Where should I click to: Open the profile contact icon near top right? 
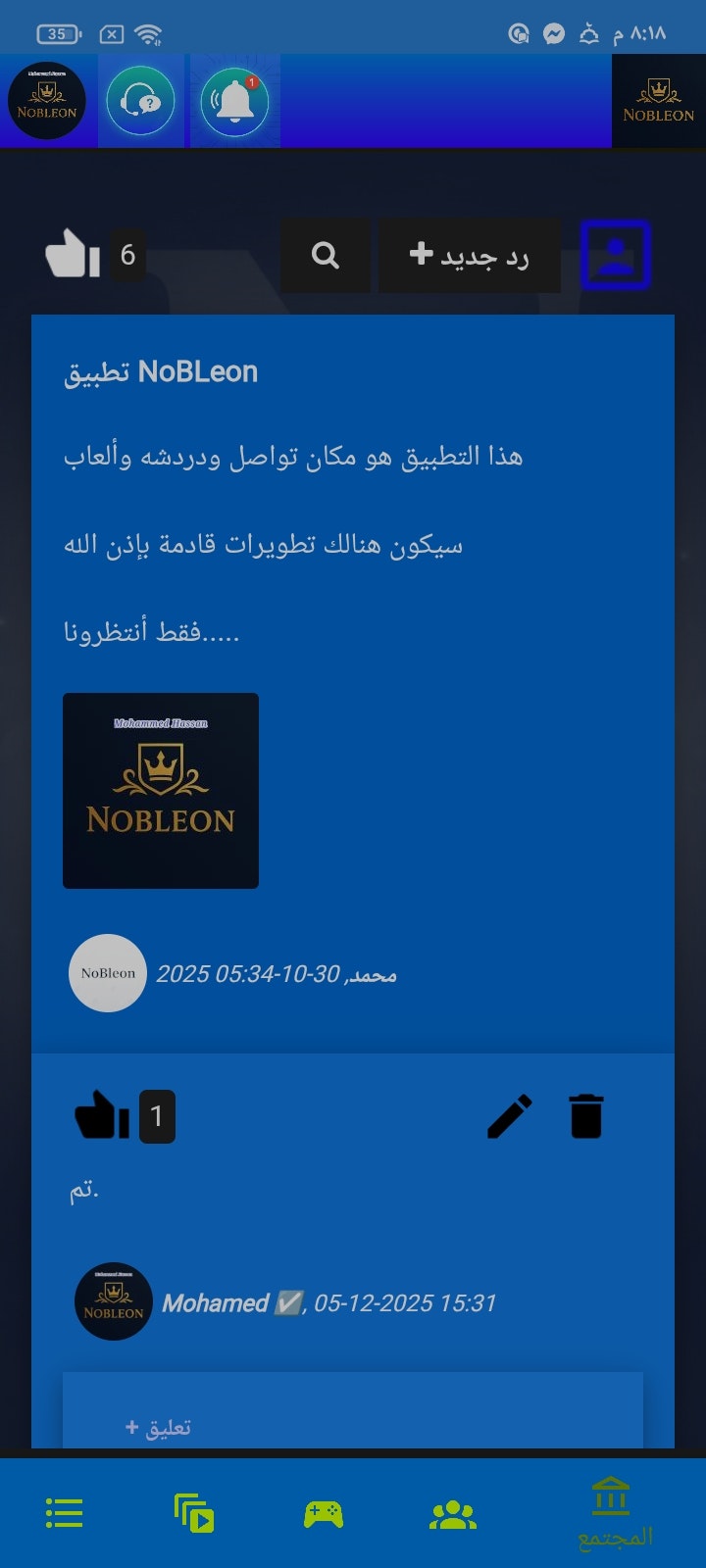click(x=615, y=255)
